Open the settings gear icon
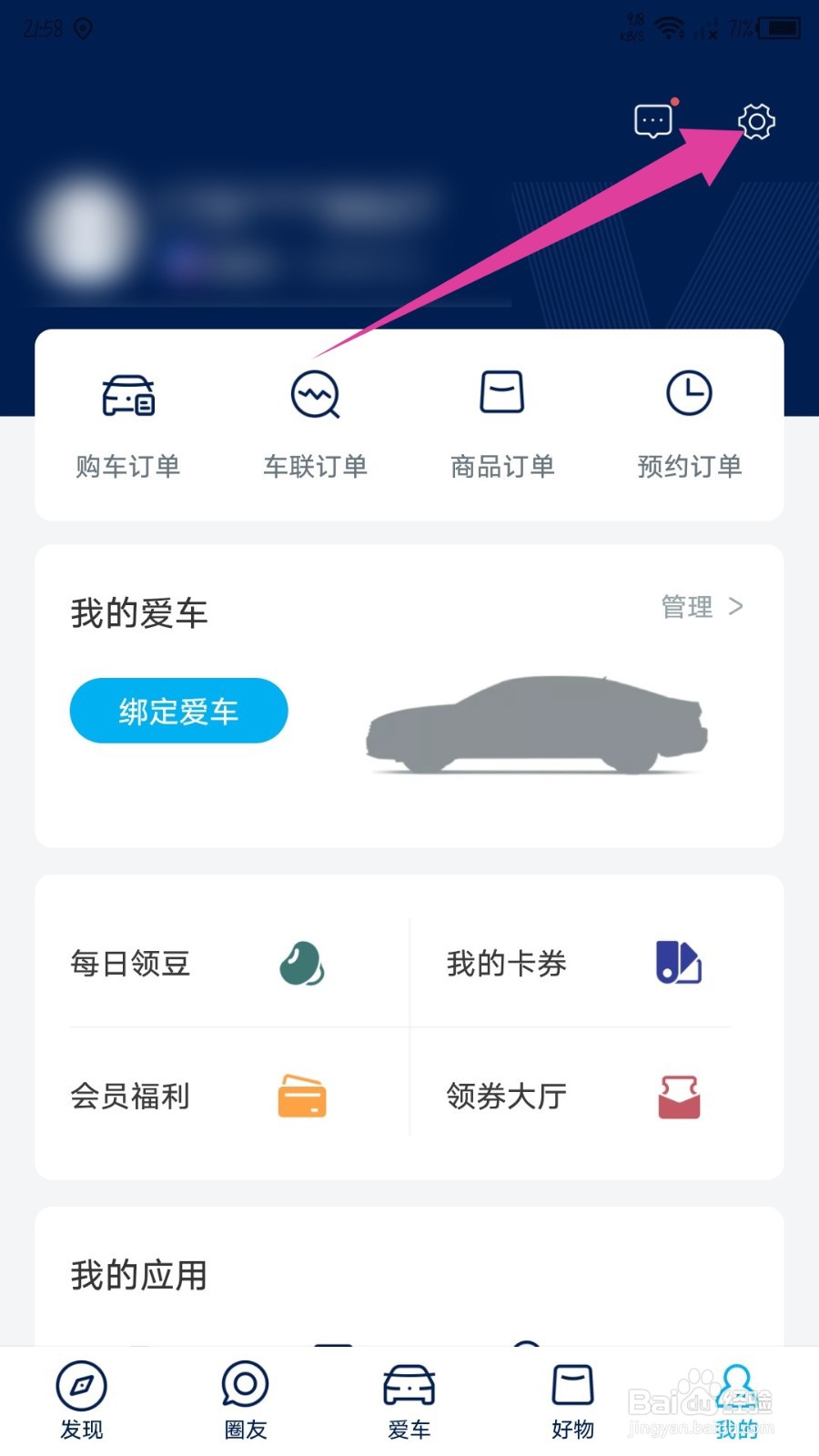 click(x=756, y=121)
